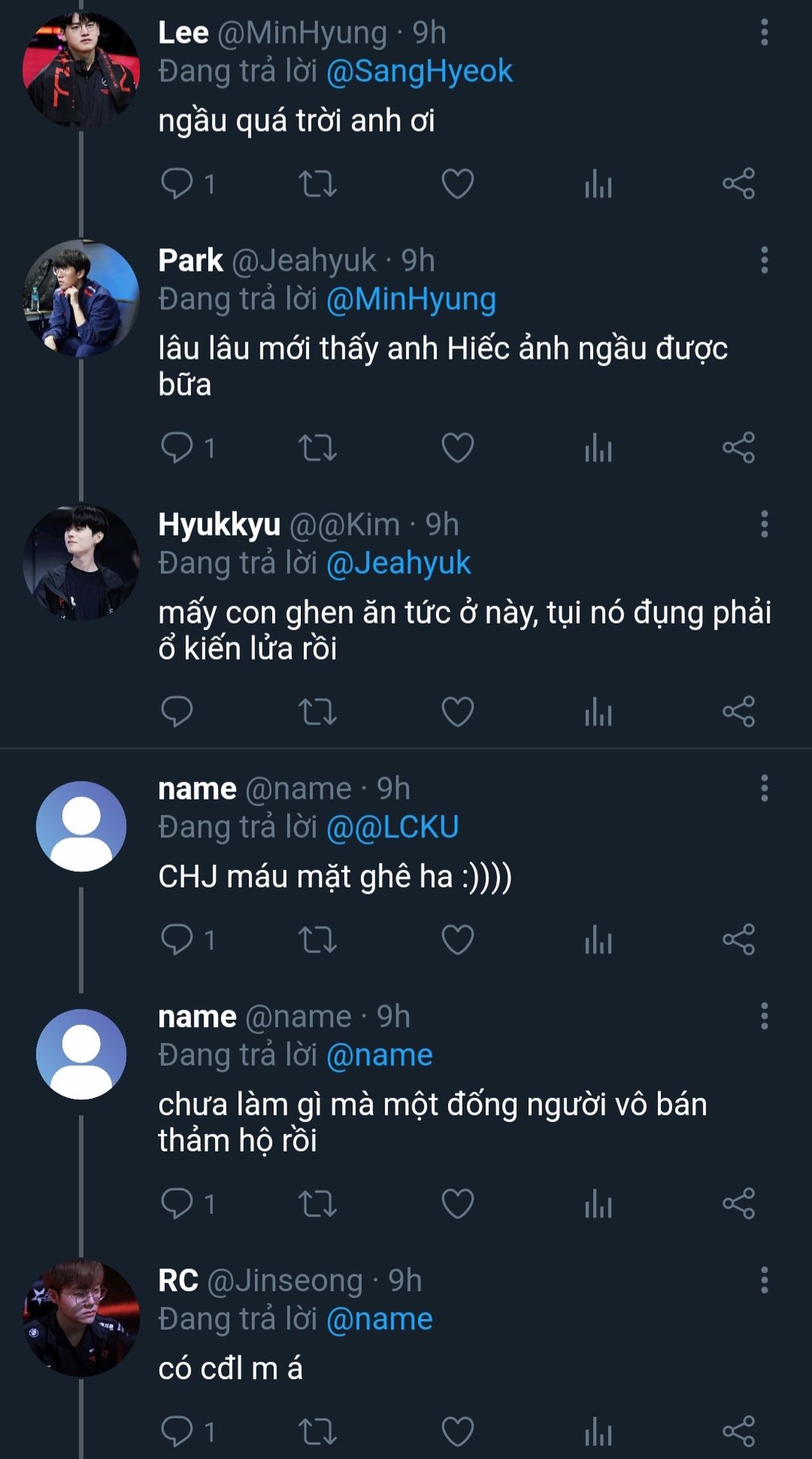Open the @Jeahyuk mention in Hyukkyu's reply

(399, 563)
